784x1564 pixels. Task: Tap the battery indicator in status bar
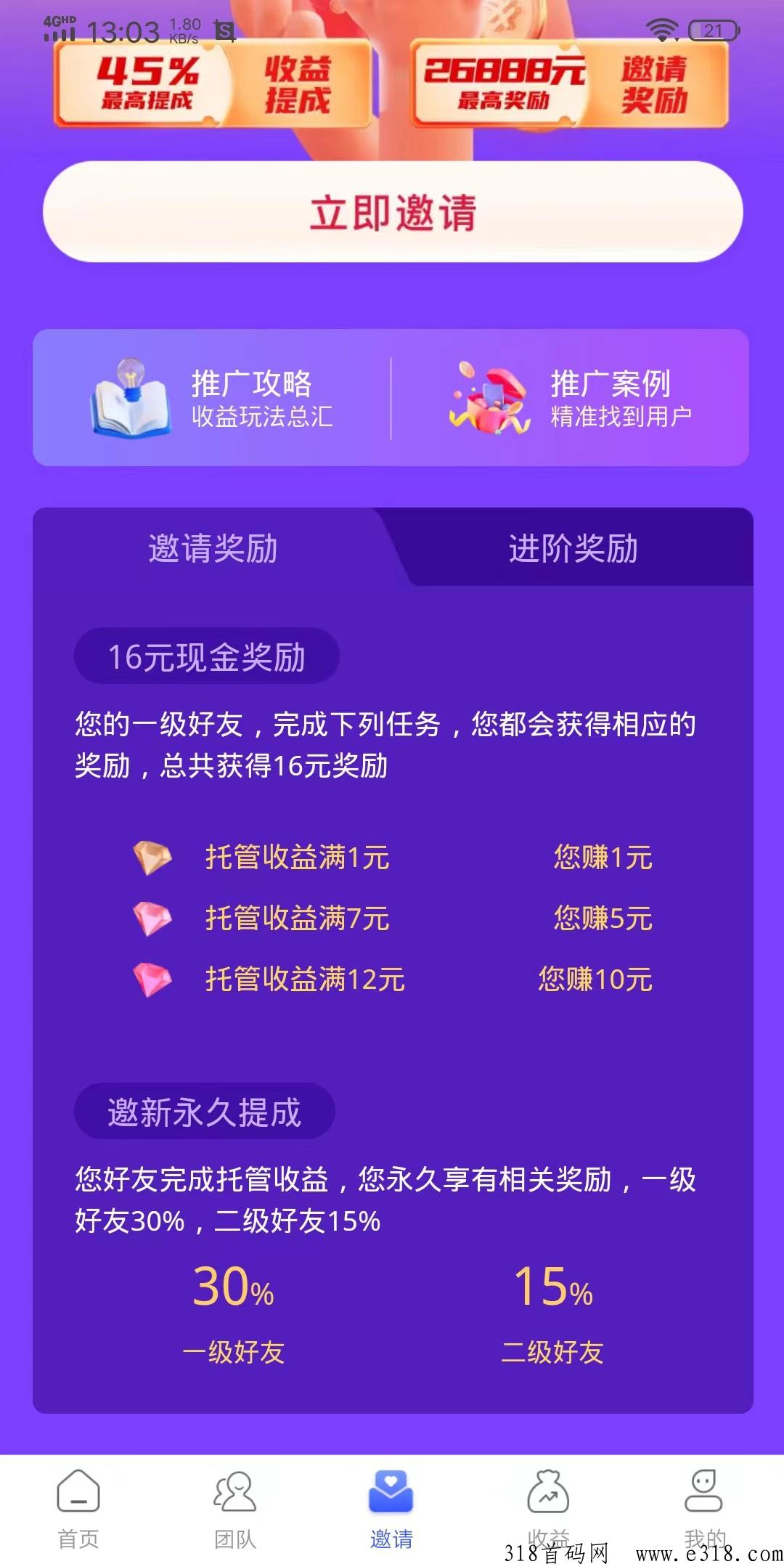714,29
